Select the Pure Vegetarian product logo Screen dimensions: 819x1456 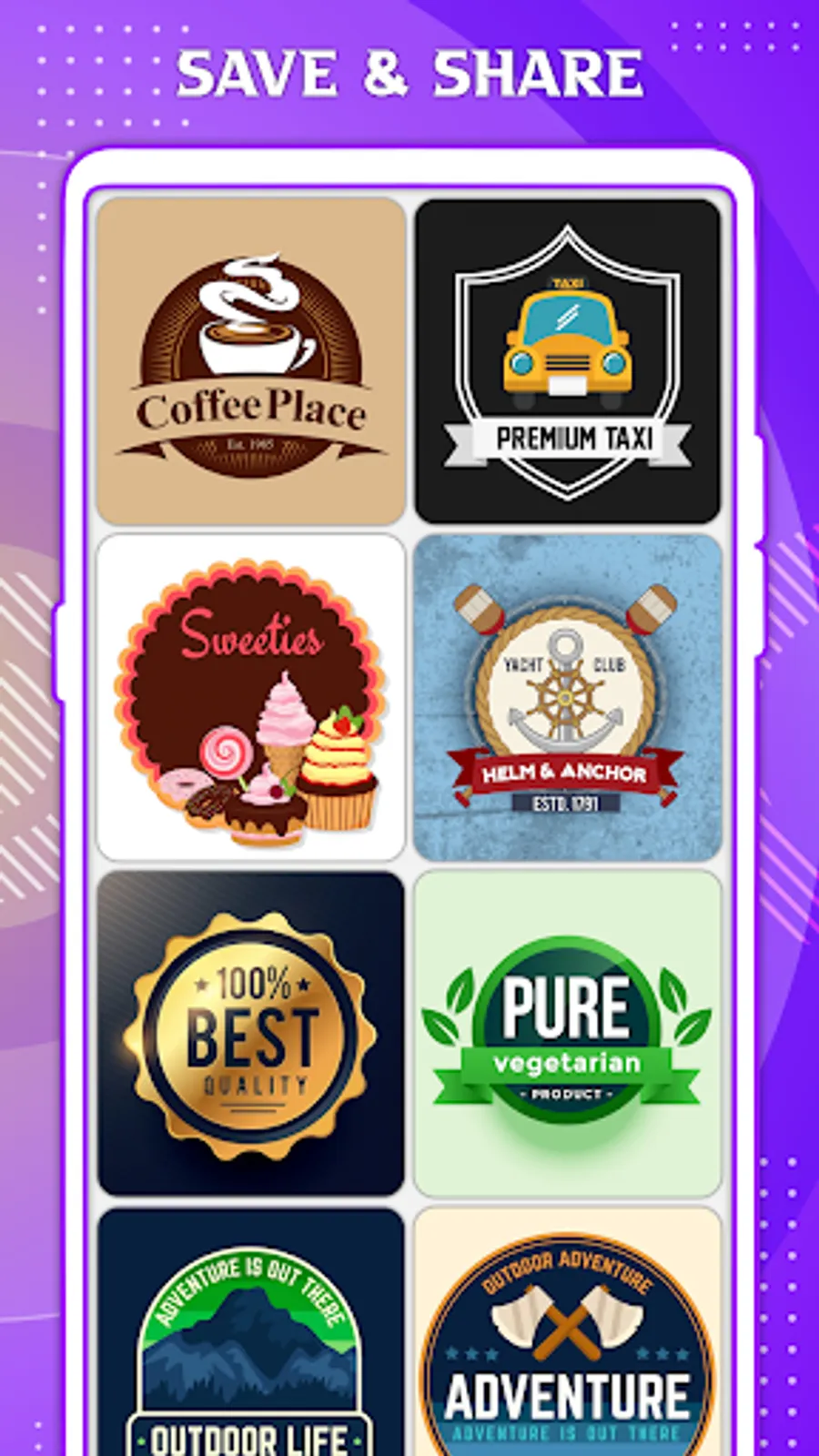point(566,1033)
